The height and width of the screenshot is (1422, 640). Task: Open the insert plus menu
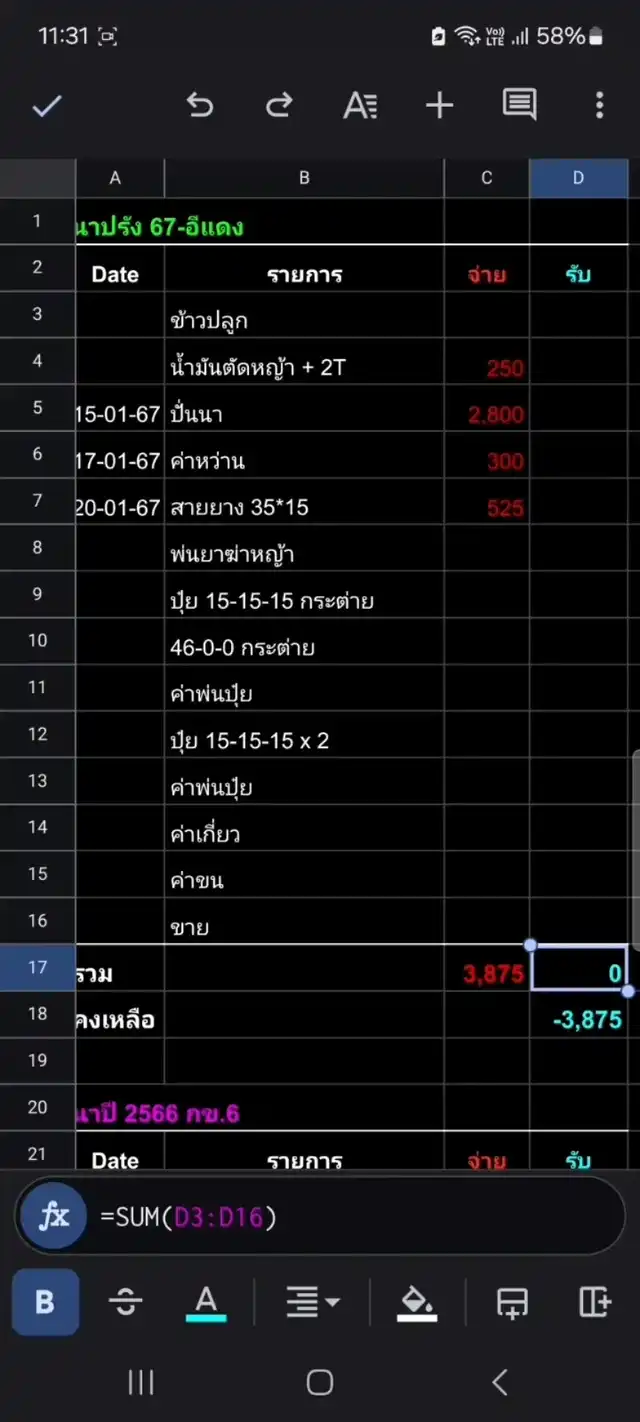click(439, 105)
